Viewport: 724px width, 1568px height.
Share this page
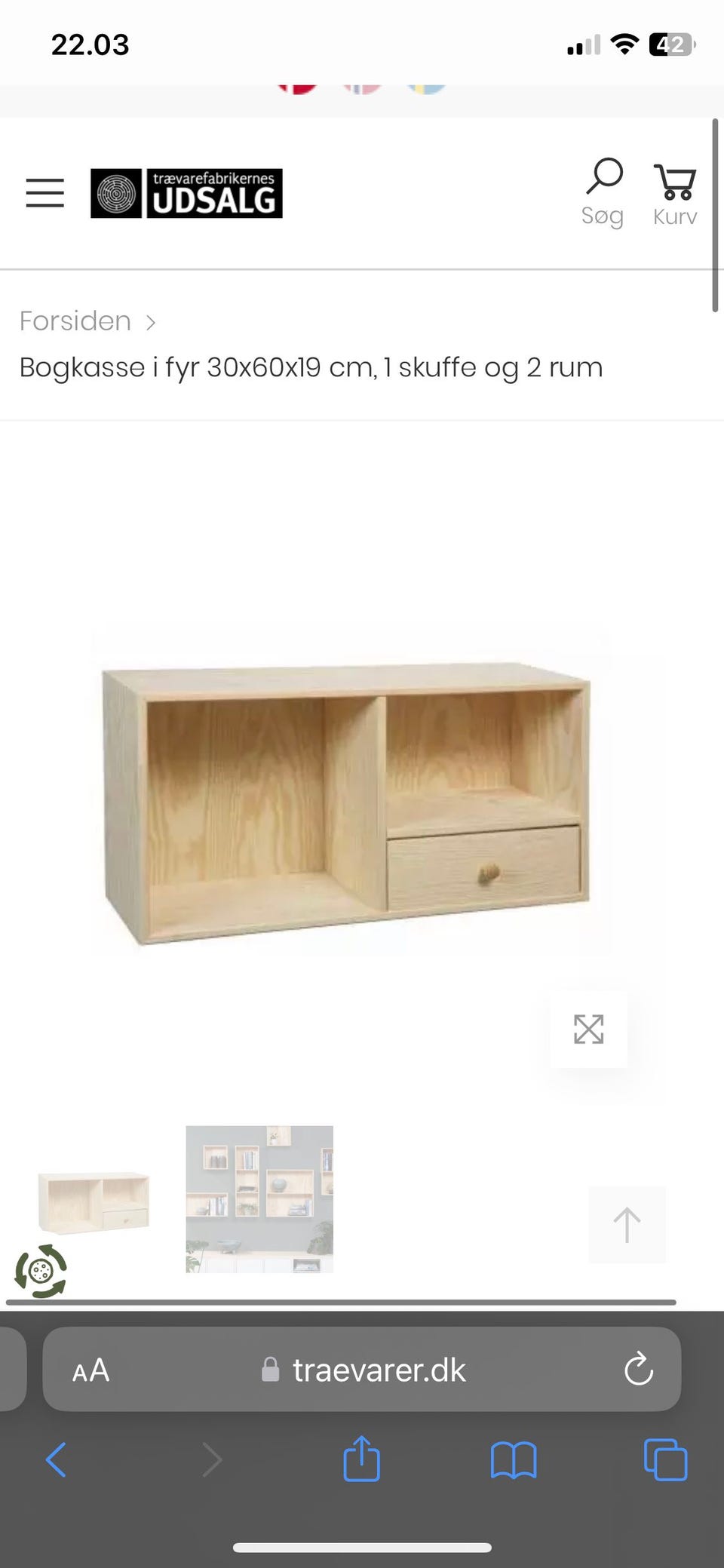pos(361,1459)
